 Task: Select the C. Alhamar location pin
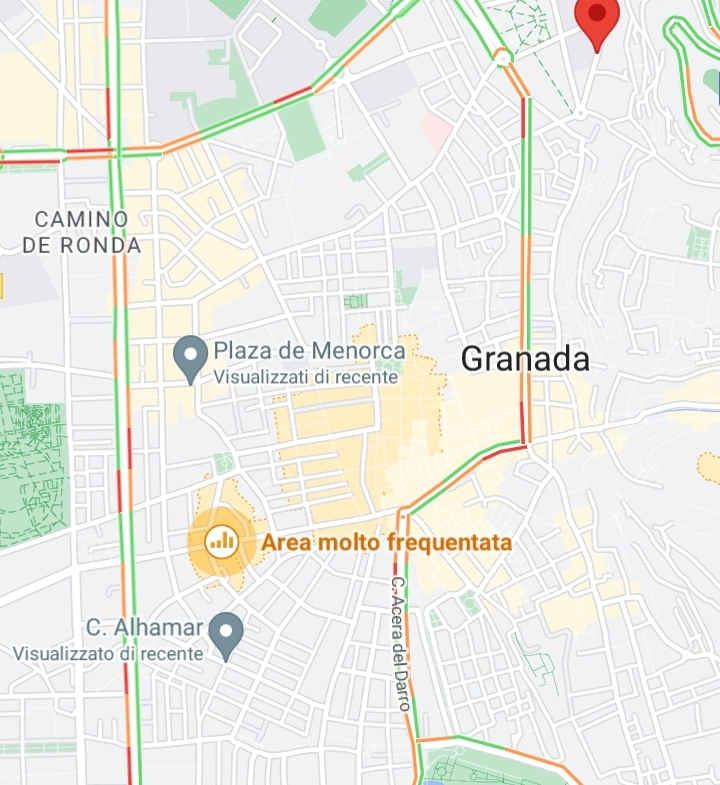point(229,633)
